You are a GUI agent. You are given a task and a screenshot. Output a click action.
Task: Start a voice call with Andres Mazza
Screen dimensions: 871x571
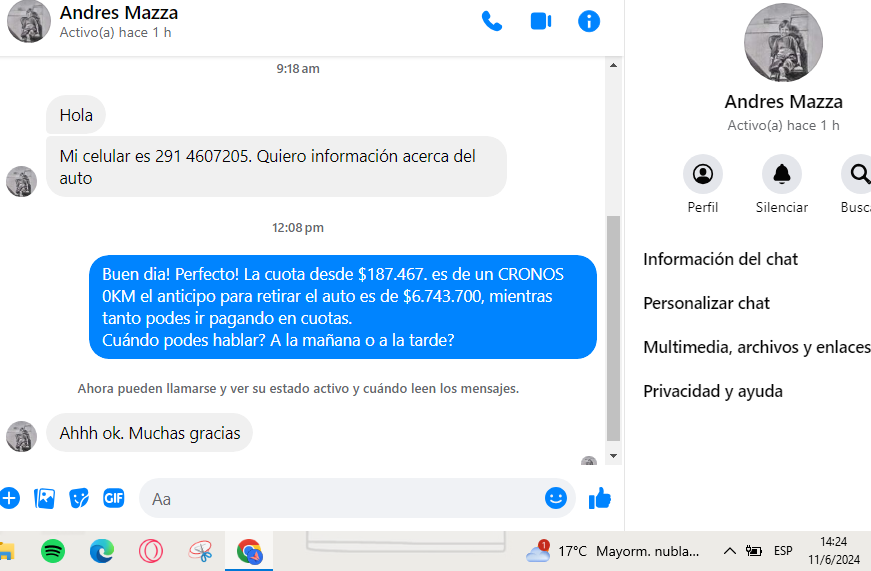pyautogui.click(x=492, y=21)
